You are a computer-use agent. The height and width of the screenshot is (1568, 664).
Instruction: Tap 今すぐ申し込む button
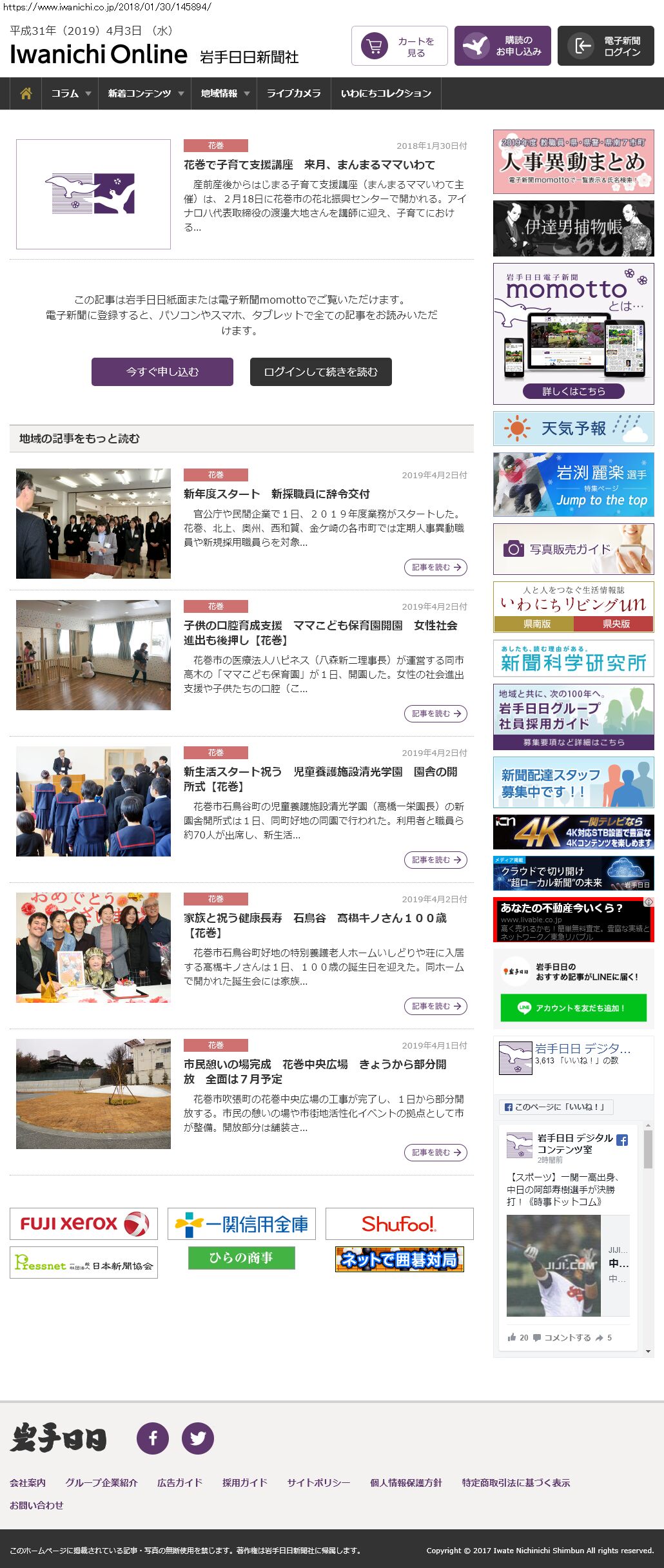(162, 372)
